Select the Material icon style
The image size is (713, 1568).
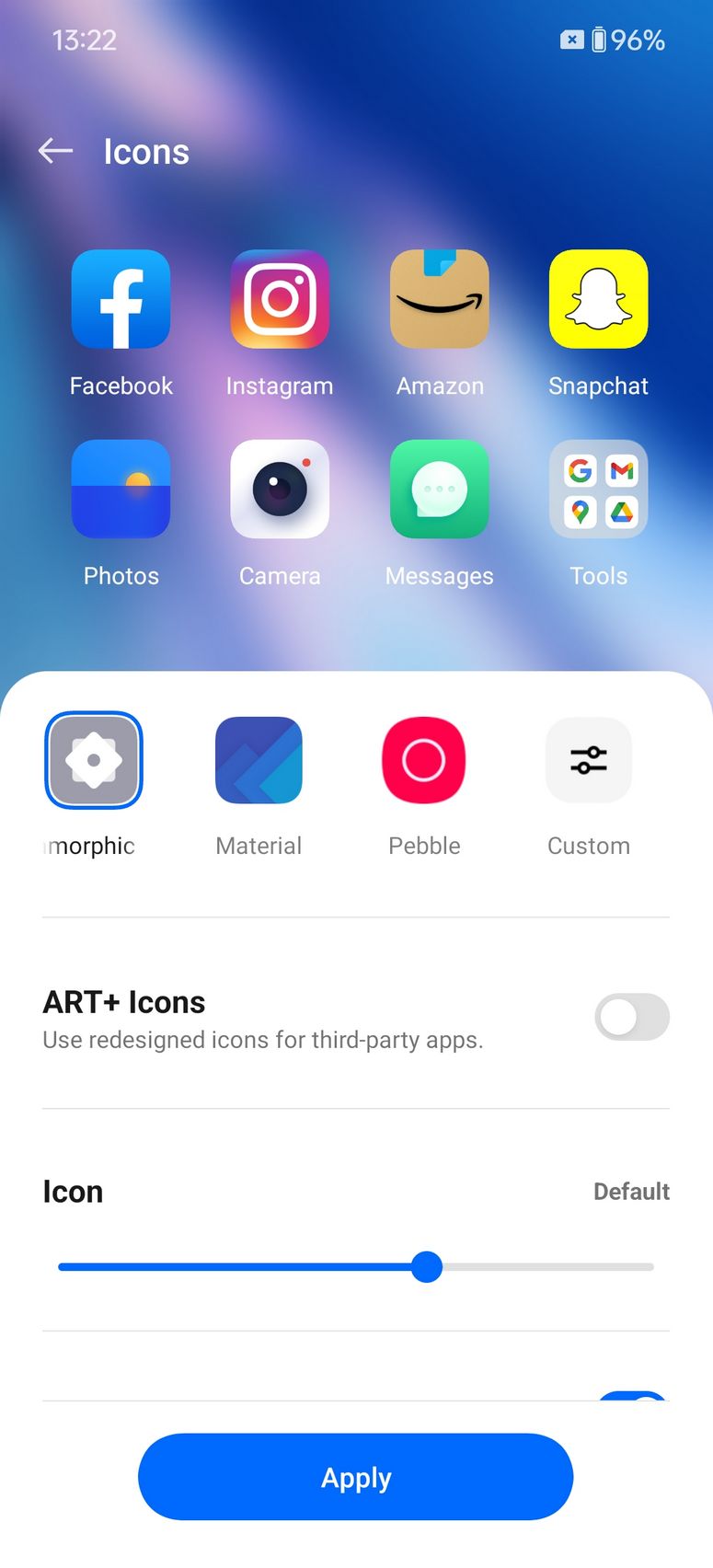tap(259, 760)
